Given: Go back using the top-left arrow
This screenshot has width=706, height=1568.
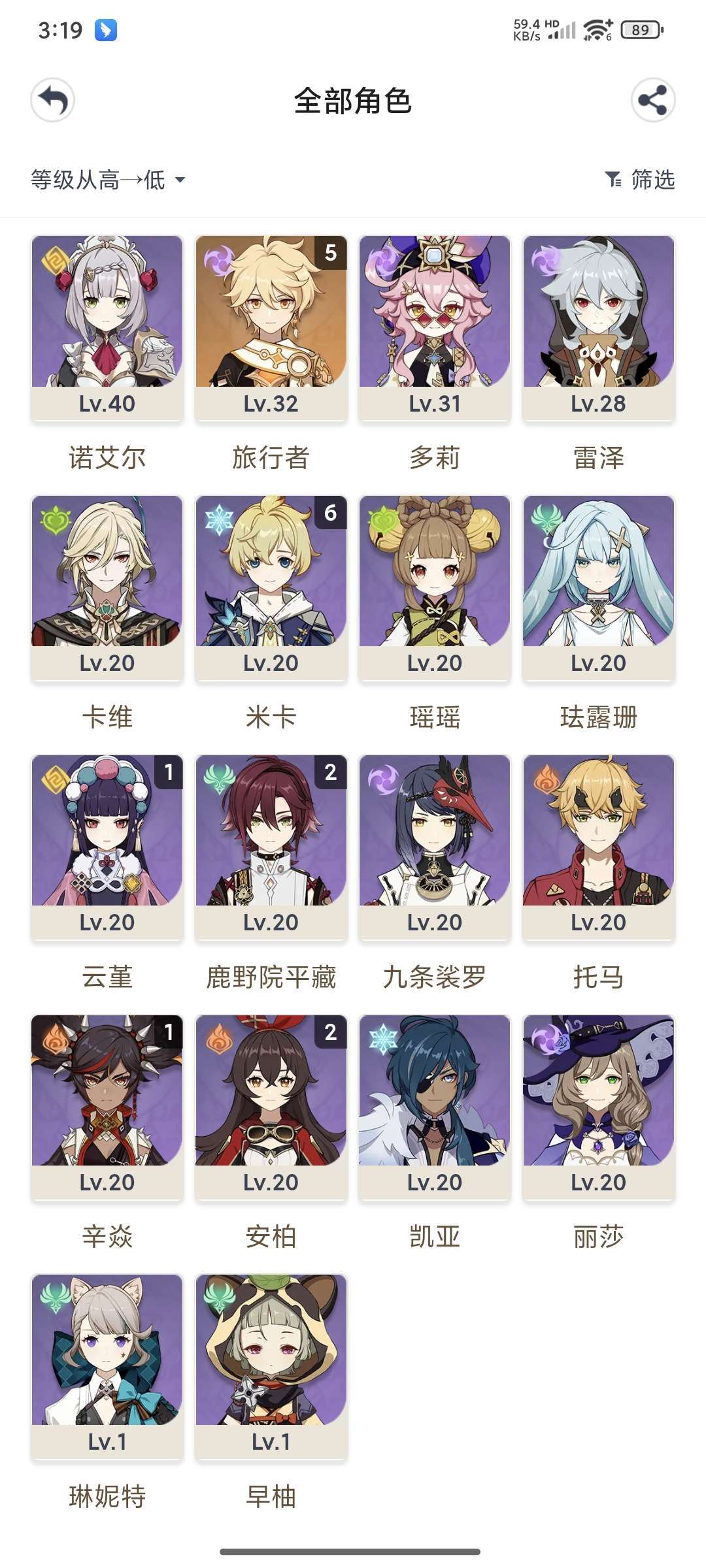Looking at the screenshot, I should tap(53, 101).
